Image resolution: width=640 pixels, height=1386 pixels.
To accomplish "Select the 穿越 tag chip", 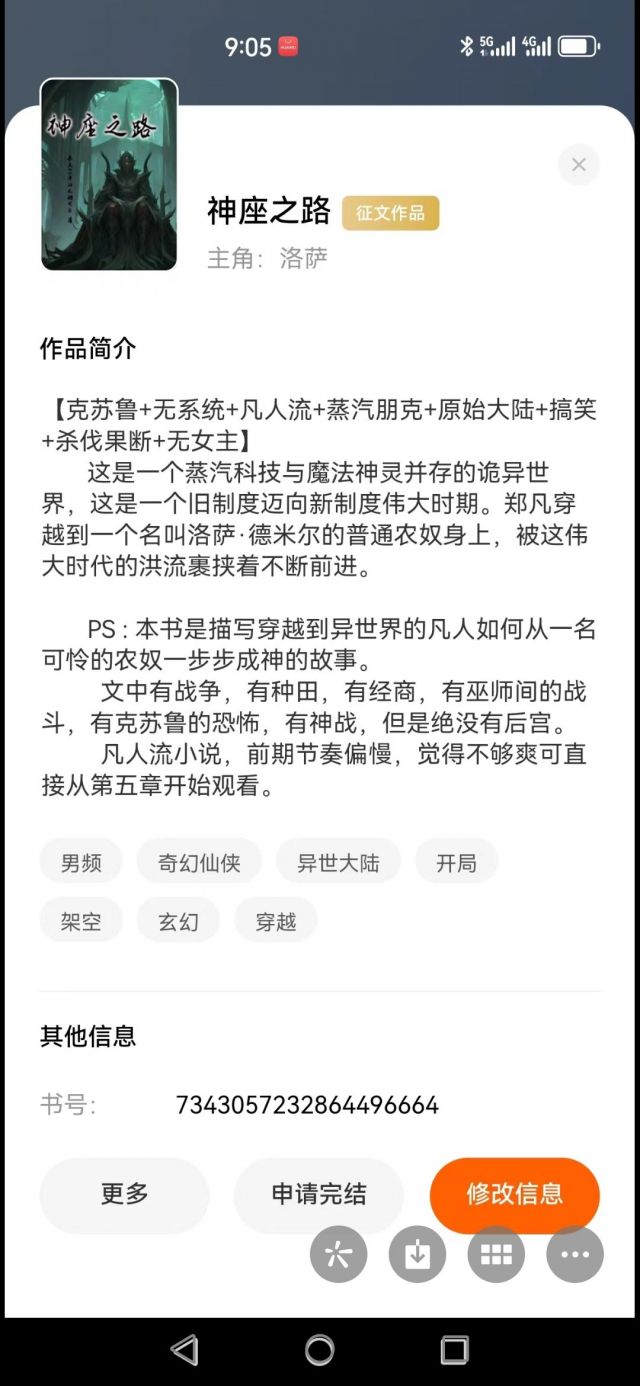I will (275, 921).
